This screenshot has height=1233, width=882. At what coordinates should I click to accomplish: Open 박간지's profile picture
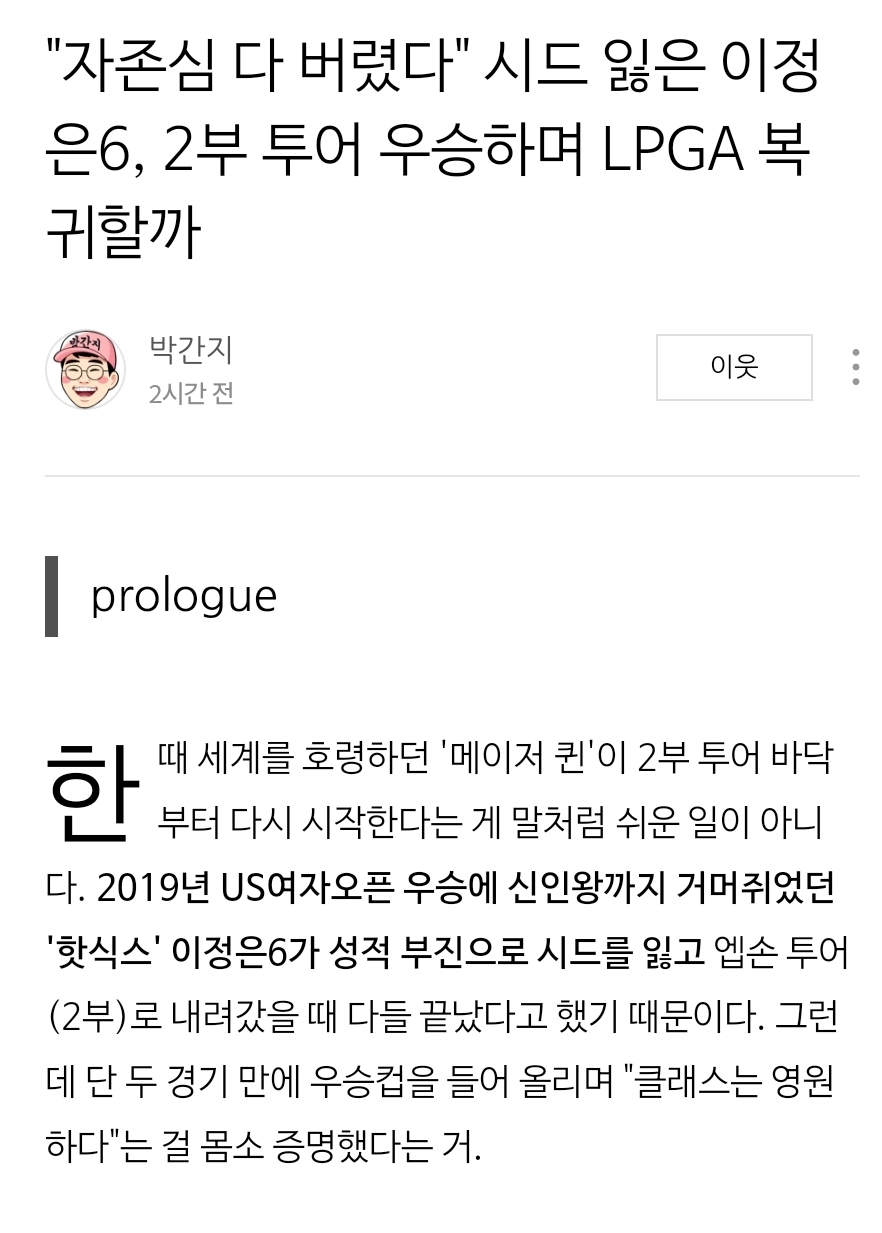pyautogui.click(x=85, y=369)
